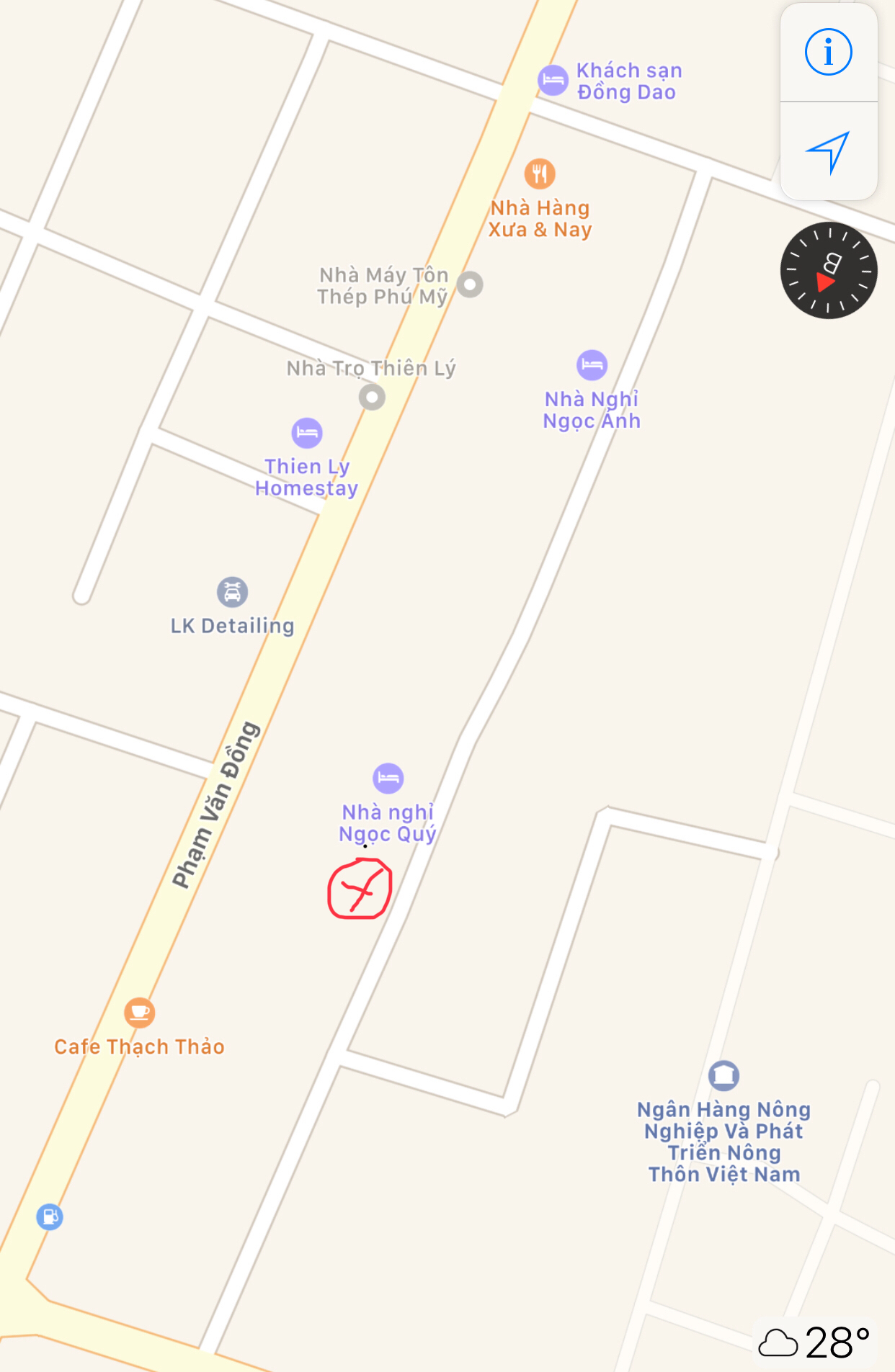Tap the compass to reset north
This screenshot has height=1372, width=895.
(x=828, y=271)
